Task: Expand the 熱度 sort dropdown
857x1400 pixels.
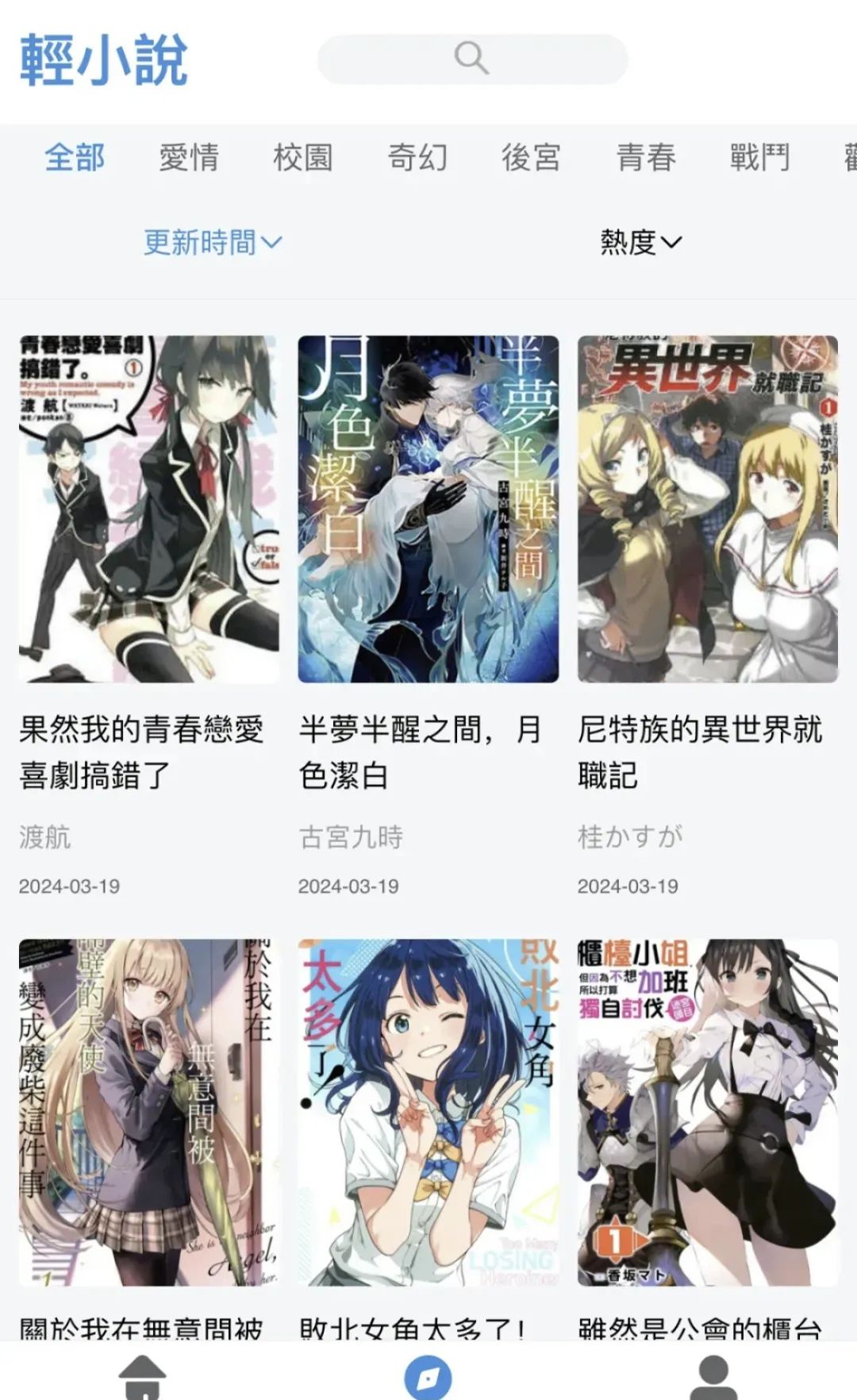Action: [641, 242]
